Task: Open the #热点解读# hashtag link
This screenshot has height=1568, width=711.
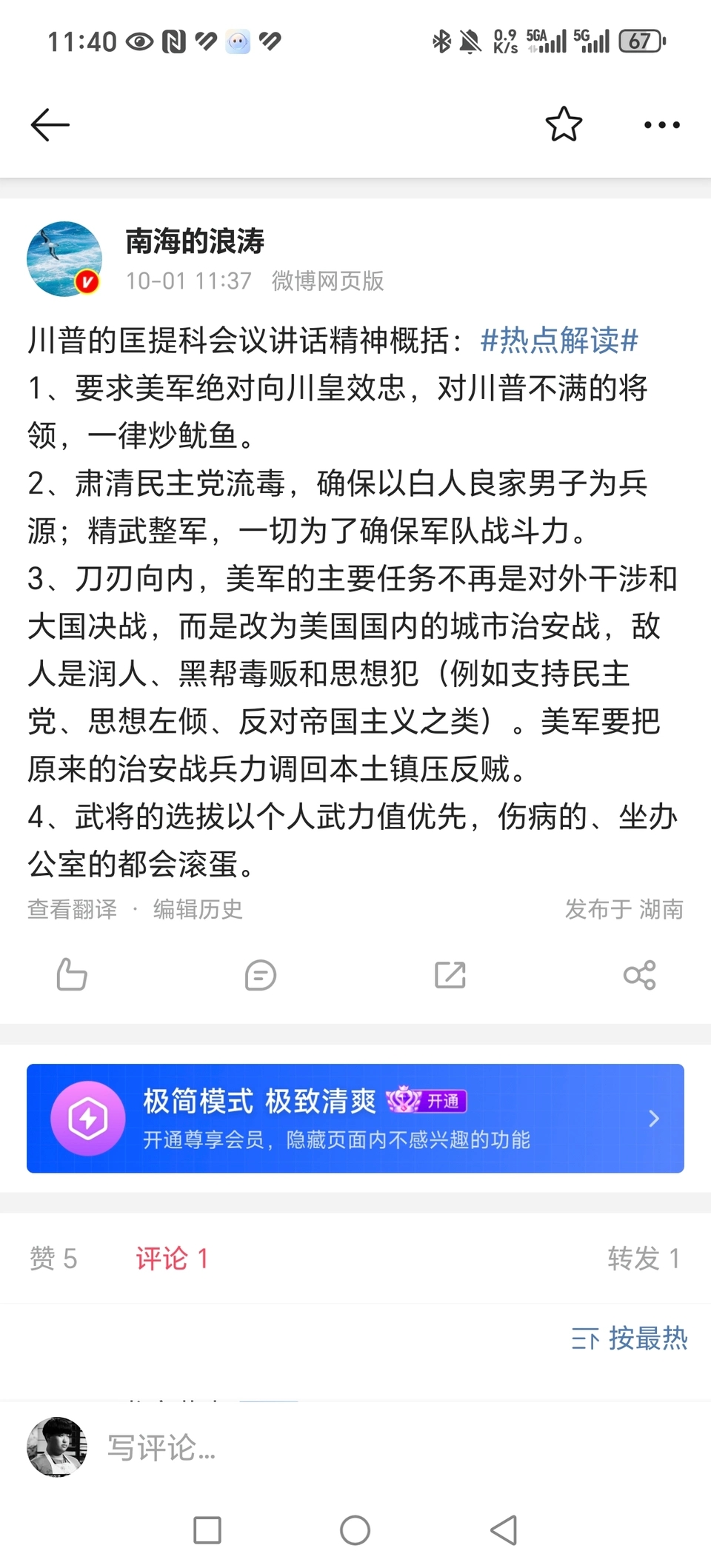Action: 559,341
